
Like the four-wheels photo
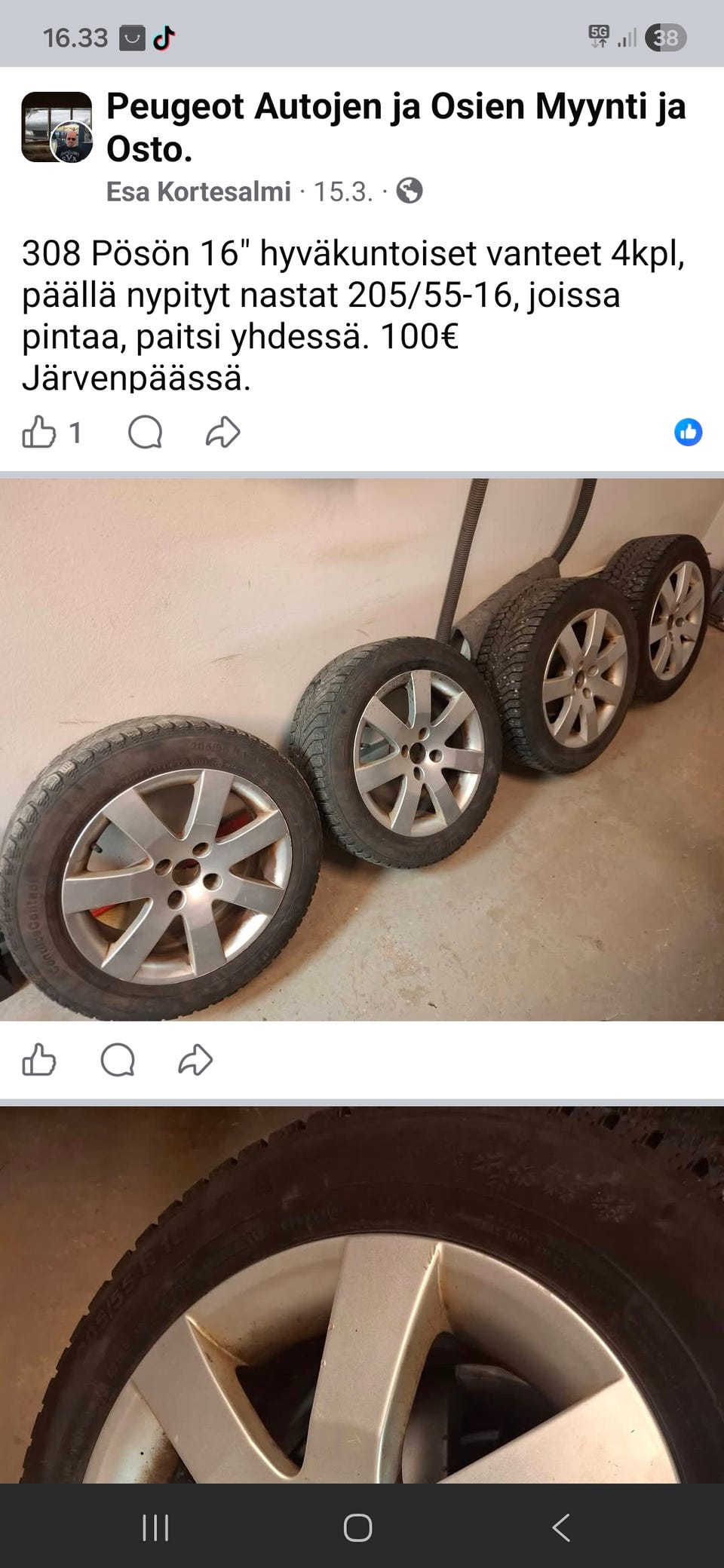pyautogui.click(x=39, y=1060)
